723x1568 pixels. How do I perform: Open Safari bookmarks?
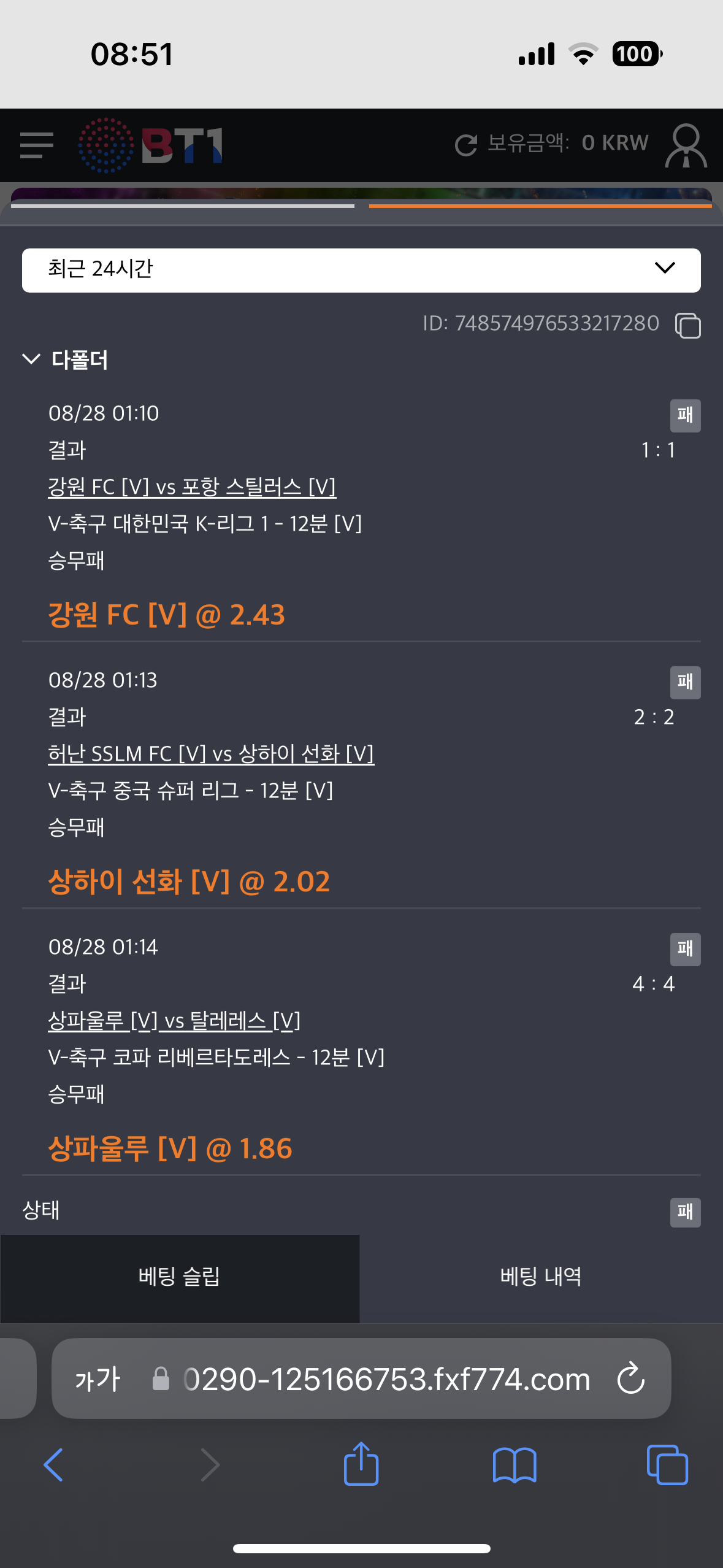point(515,1465)
